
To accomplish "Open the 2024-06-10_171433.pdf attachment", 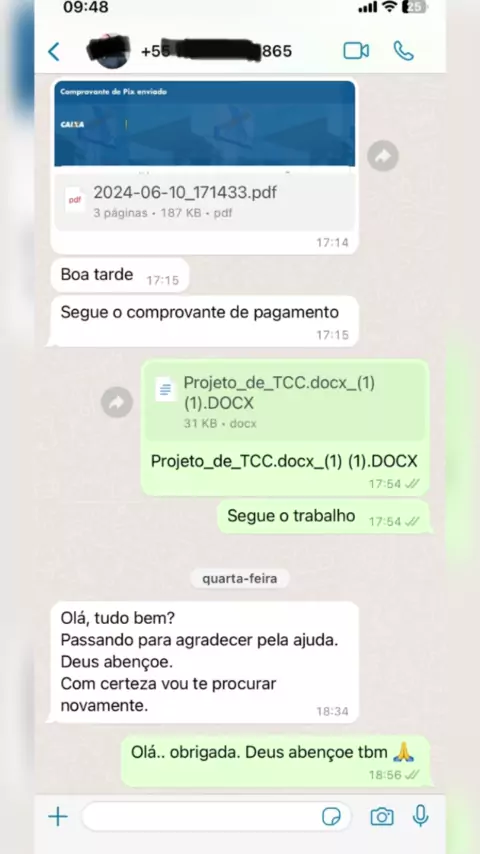I will tap(204, 202).
